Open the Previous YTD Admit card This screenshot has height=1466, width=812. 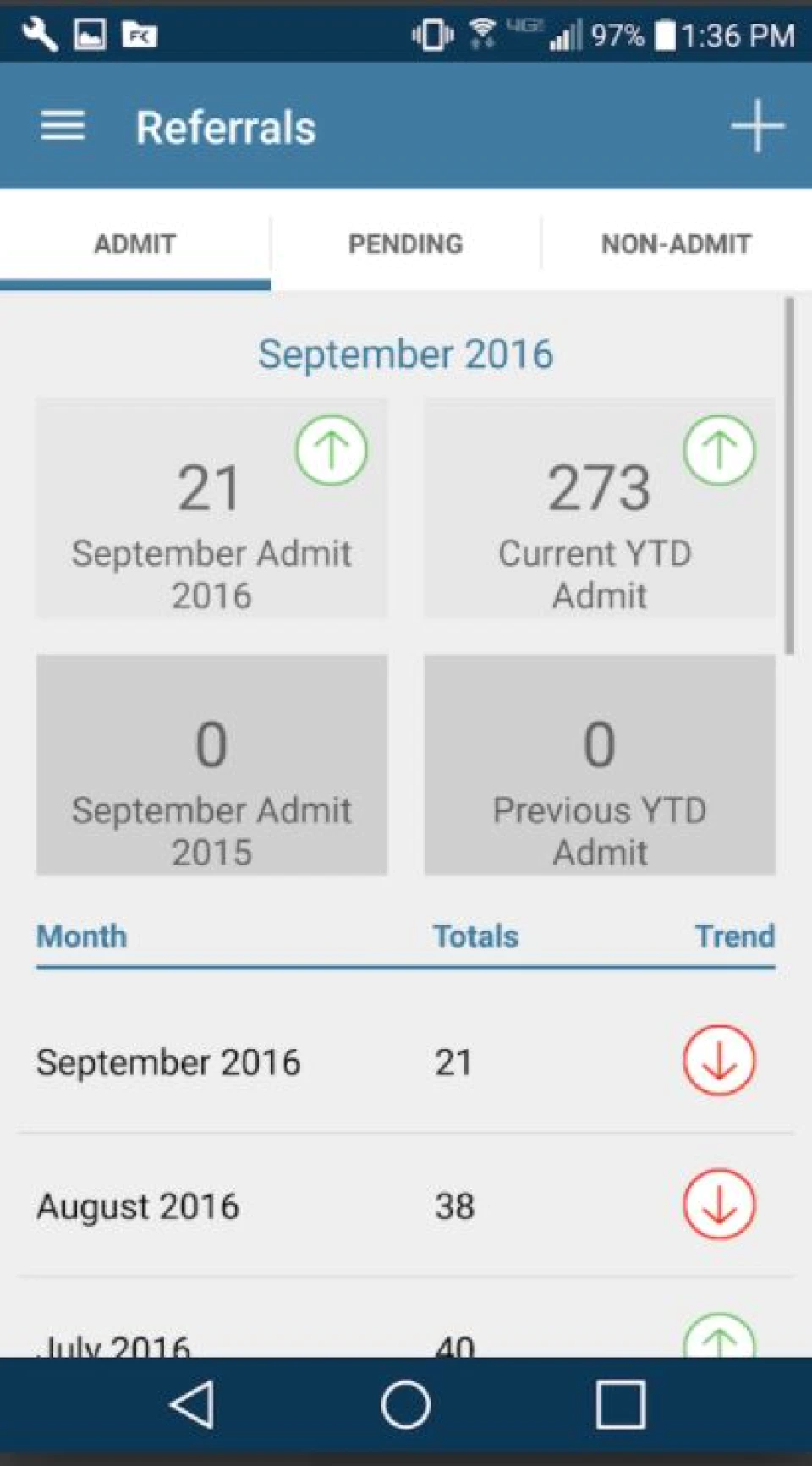tap(600, 765)
